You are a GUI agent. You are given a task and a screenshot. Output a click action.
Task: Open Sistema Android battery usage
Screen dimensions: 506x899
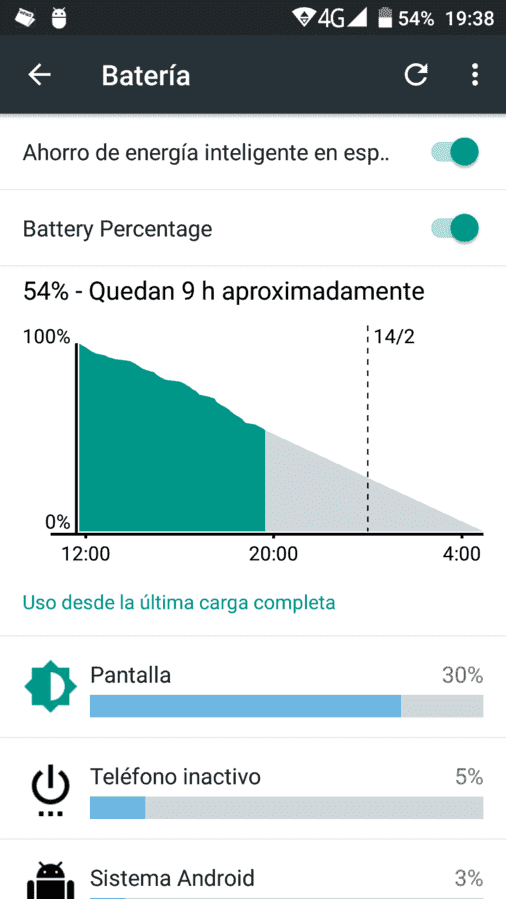click(253, 870)
